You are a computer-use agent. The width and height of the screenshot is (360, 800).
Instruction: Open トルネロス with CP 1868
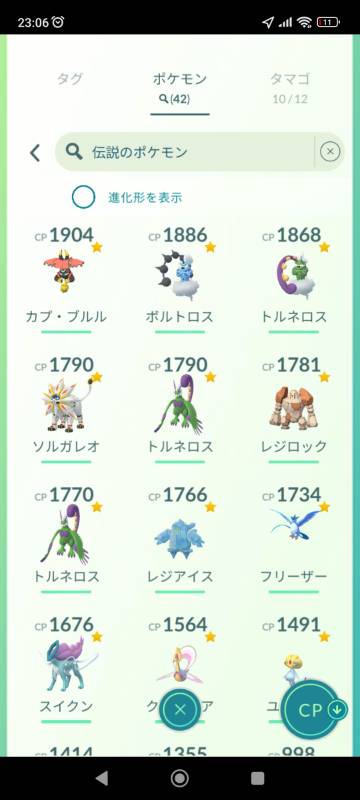(293, 279)
